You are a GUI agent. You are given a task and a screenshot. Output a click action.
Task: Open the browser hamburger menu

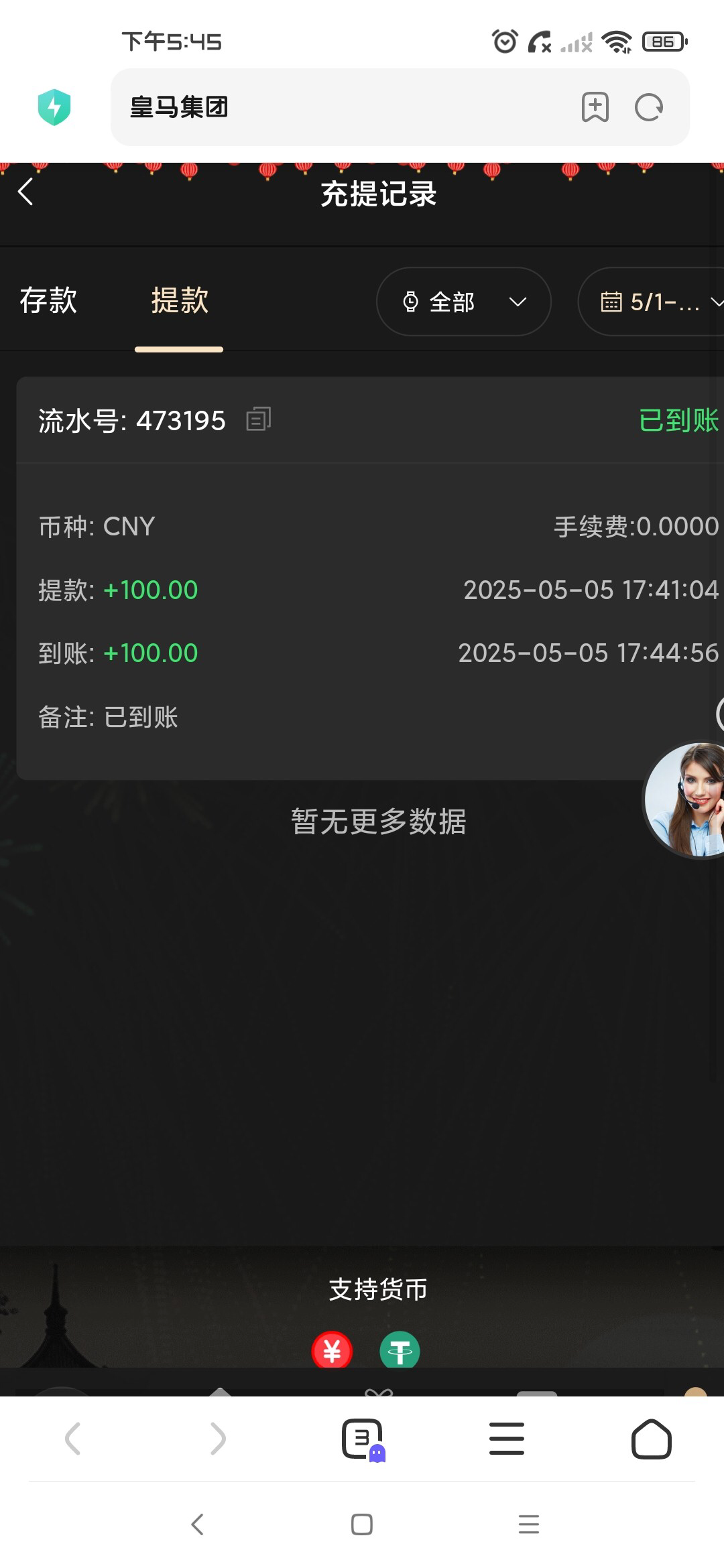click(x=507, y=1439)
